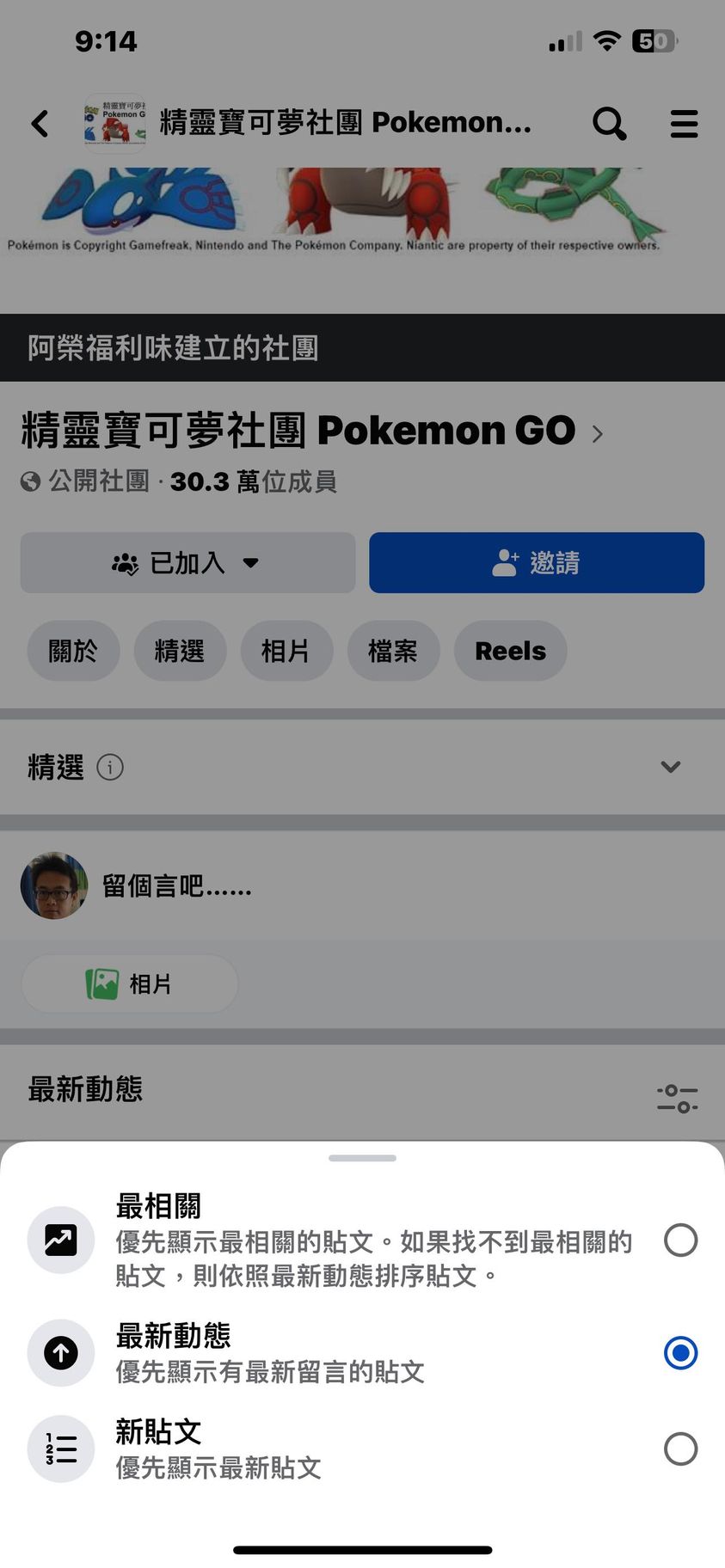Expand the 精選 section chevron
Image resolution: width=725 pixels, height=1568 pixels.
tap(670, 767)
